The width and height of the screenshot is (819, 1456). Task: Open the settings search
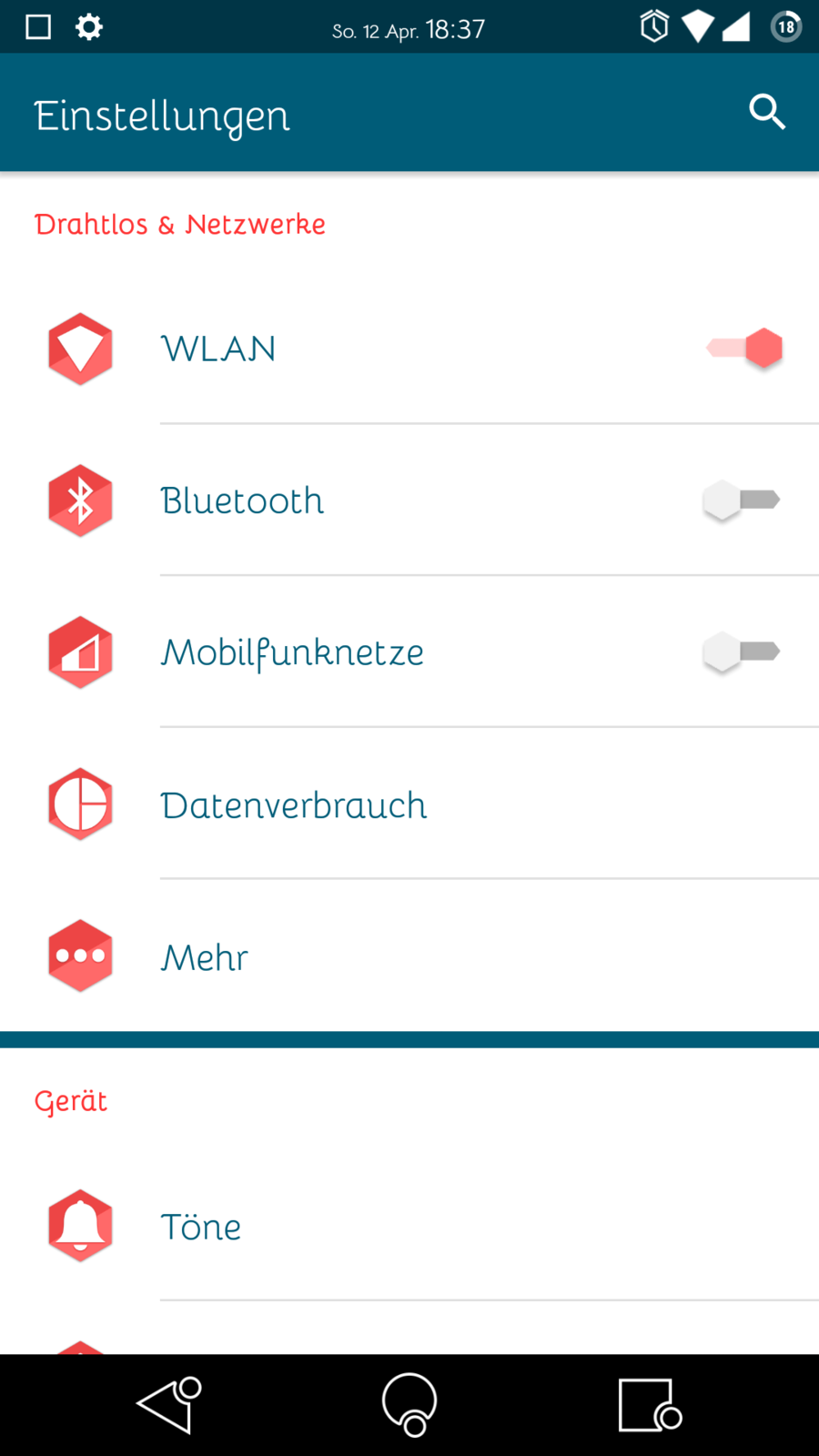coord(766,113)
